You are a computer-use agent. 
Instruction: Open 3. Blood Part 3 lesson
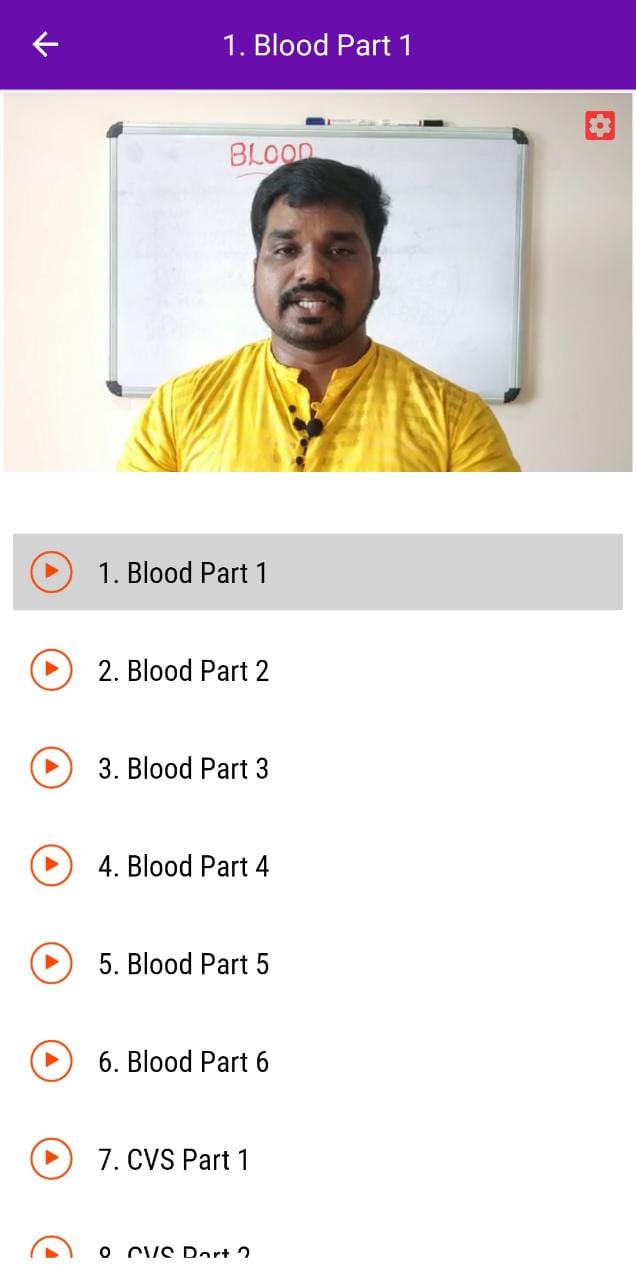tap(318, 768)
